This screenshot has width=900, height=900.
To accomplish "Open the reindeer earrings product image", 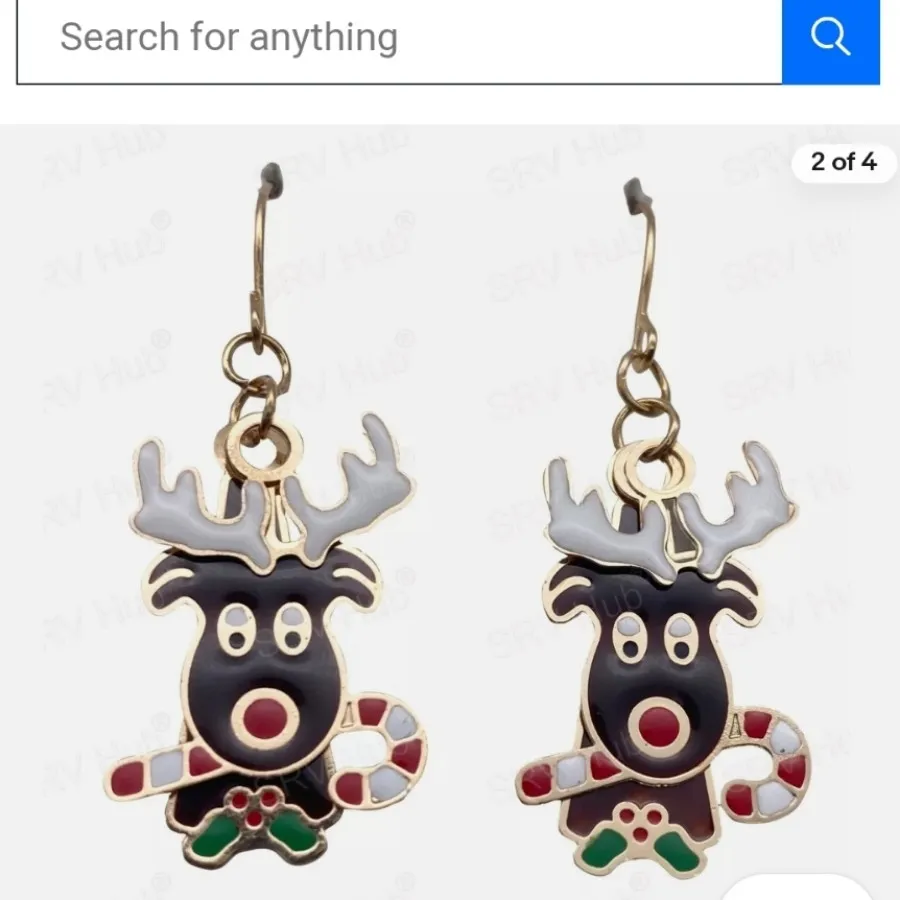I will 450,520.
